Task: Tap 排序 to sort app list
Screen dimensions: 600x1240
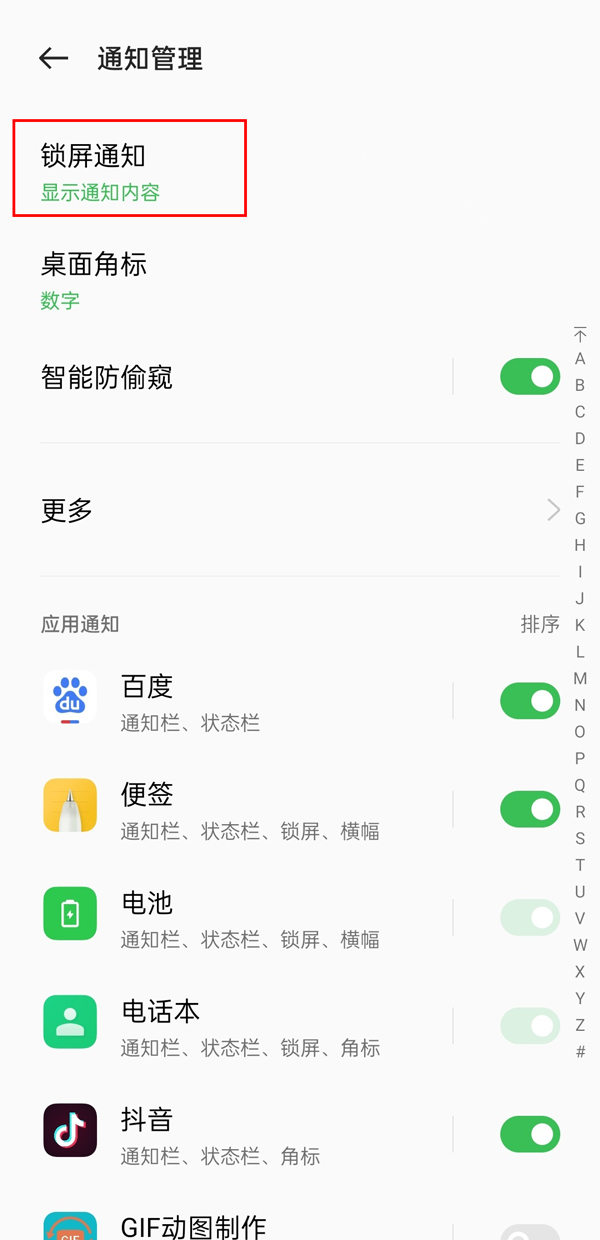Action: coord(540,624)
